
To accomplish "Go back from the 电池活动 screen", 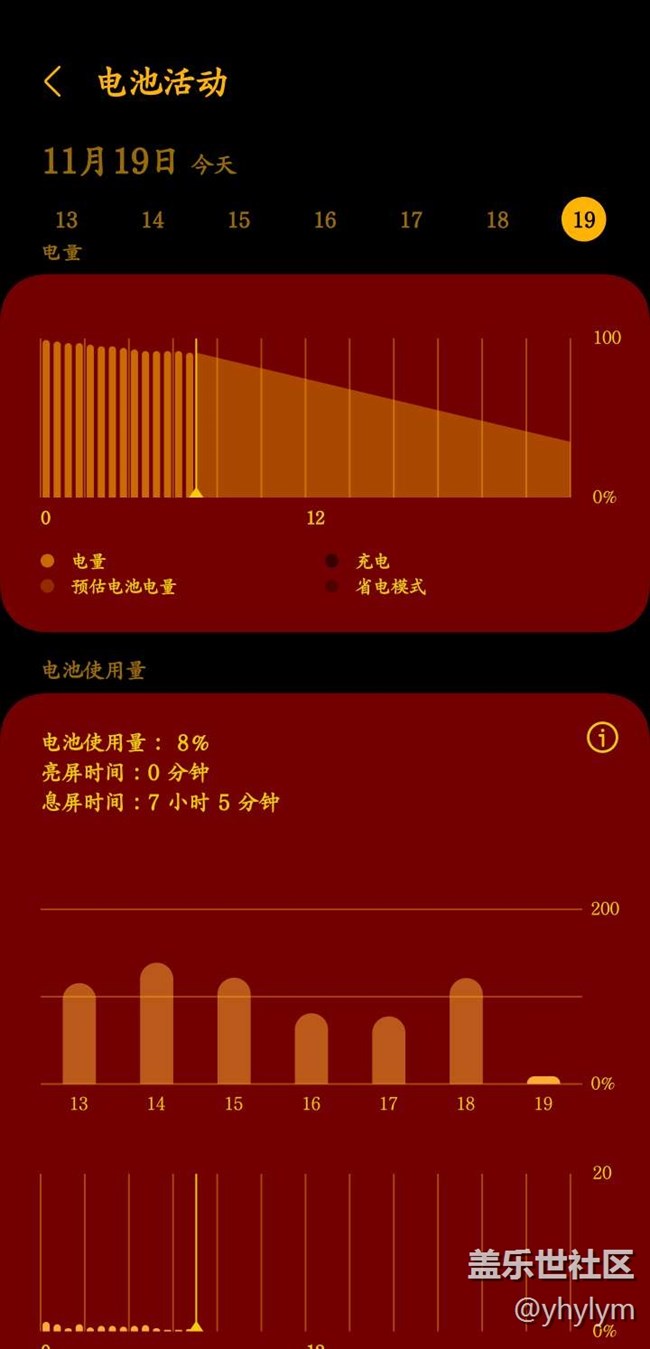I will (53, 82).
